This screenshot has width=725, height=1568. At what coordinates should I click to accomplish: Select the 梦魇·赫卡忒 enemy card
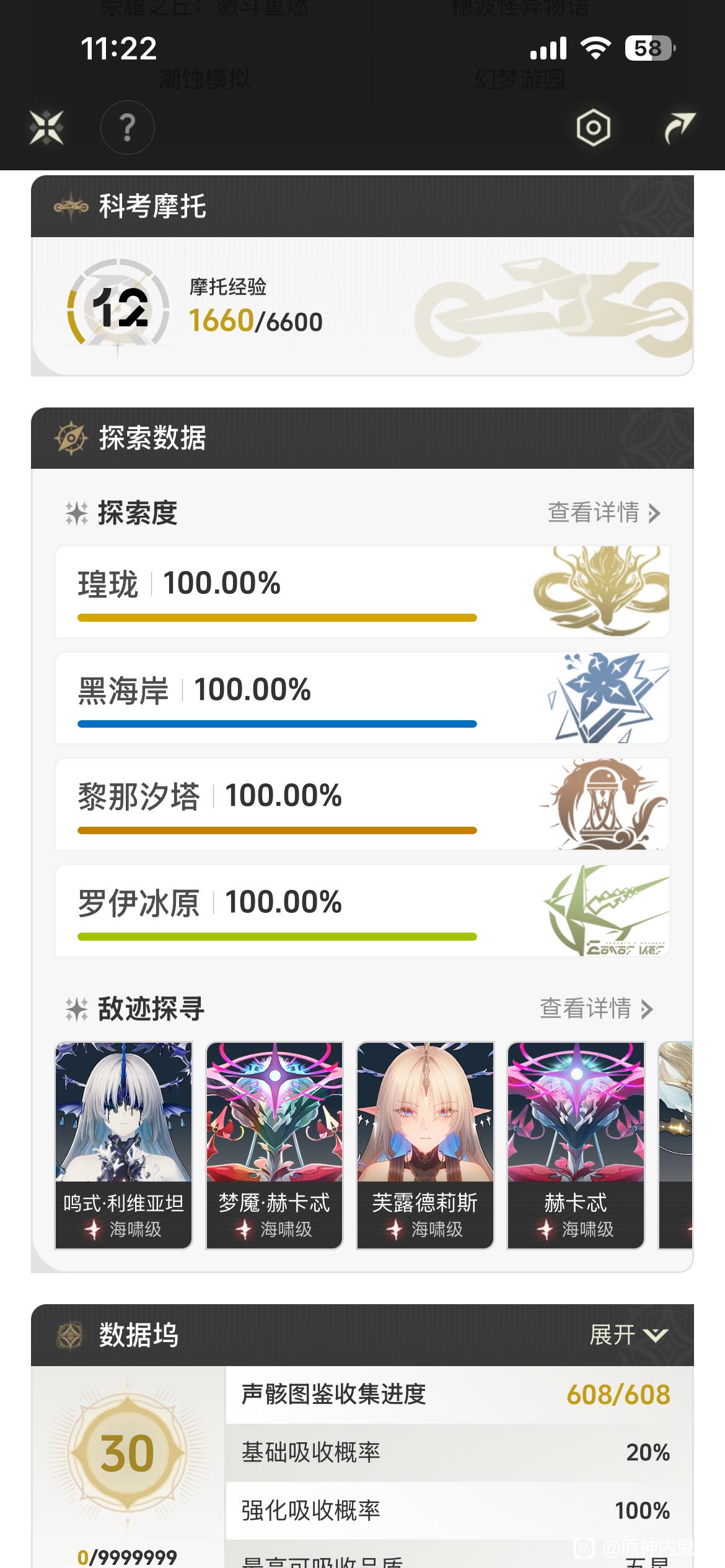click(x=274, y=1145)
